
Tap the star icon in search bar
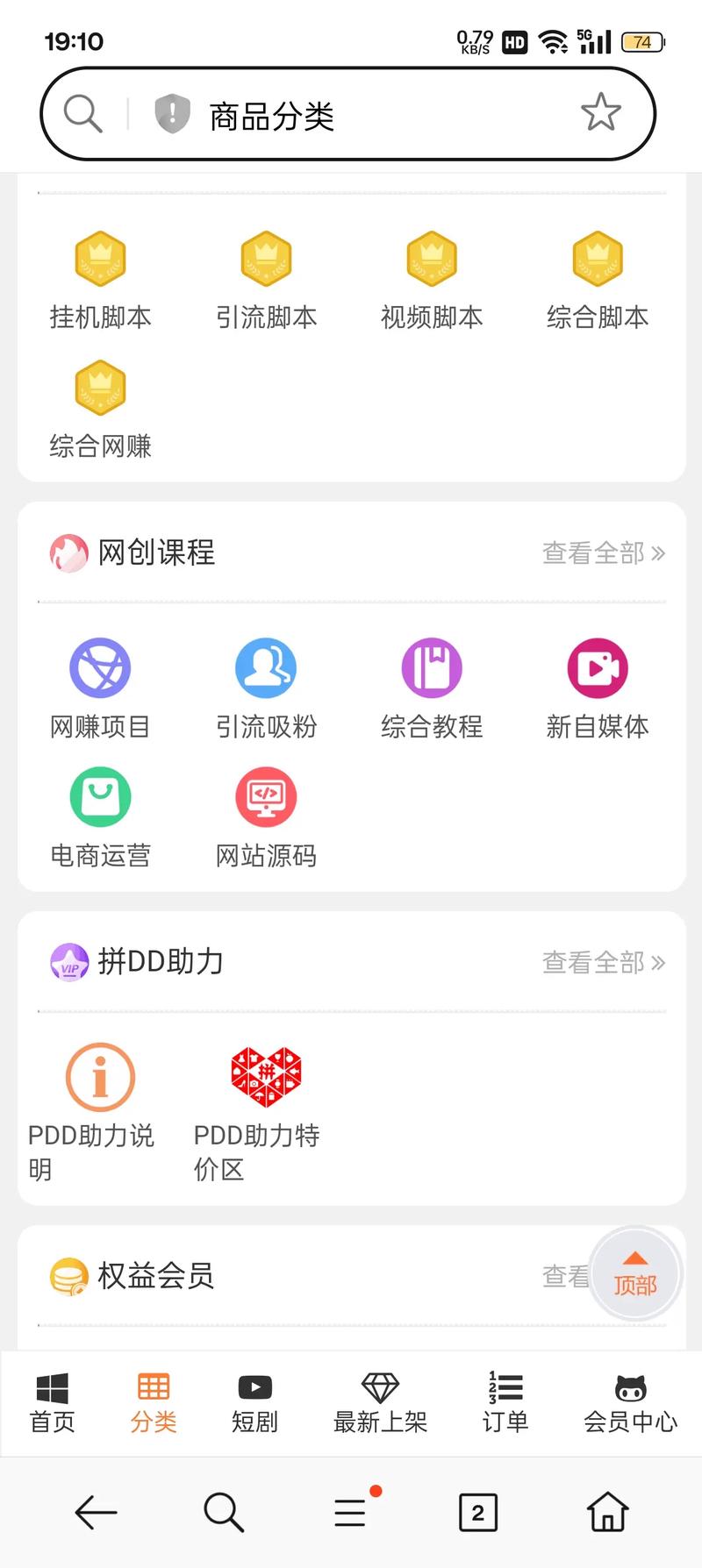pos(601,112)
